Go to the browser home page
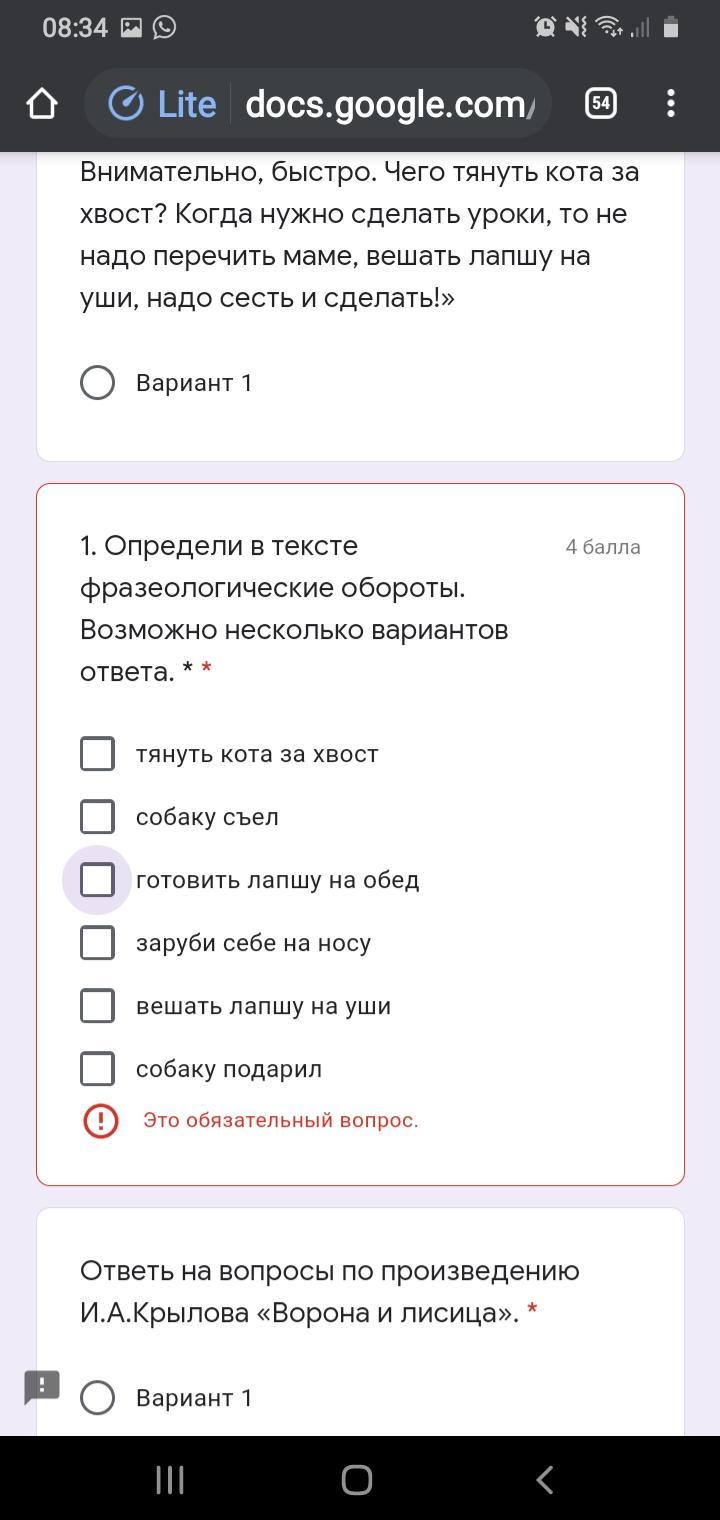Viewport: 720px width, 1520px height. (x=42, y=103)
